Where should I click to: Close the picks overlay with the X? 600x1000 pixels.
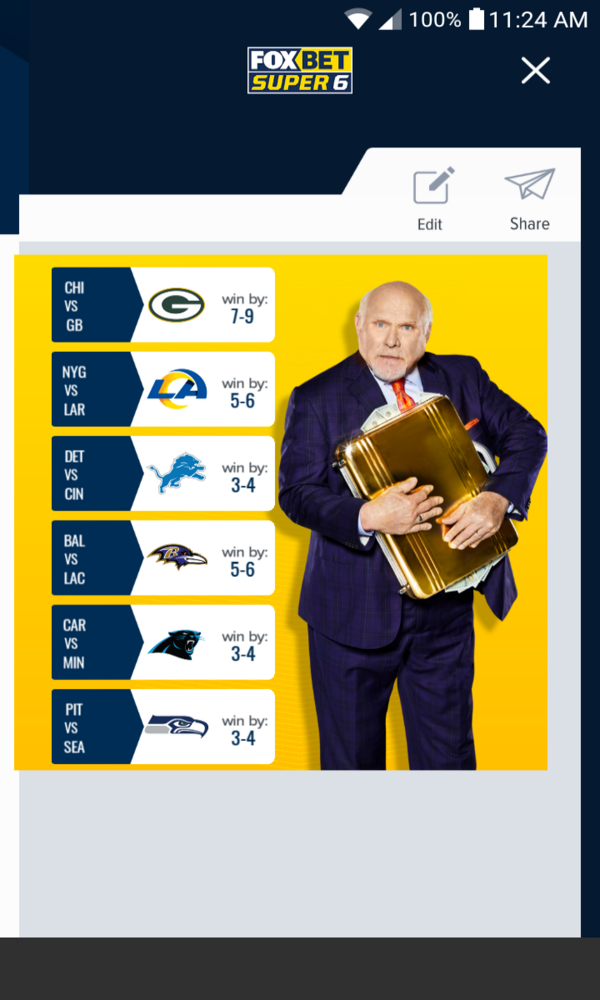pos(536,71)
